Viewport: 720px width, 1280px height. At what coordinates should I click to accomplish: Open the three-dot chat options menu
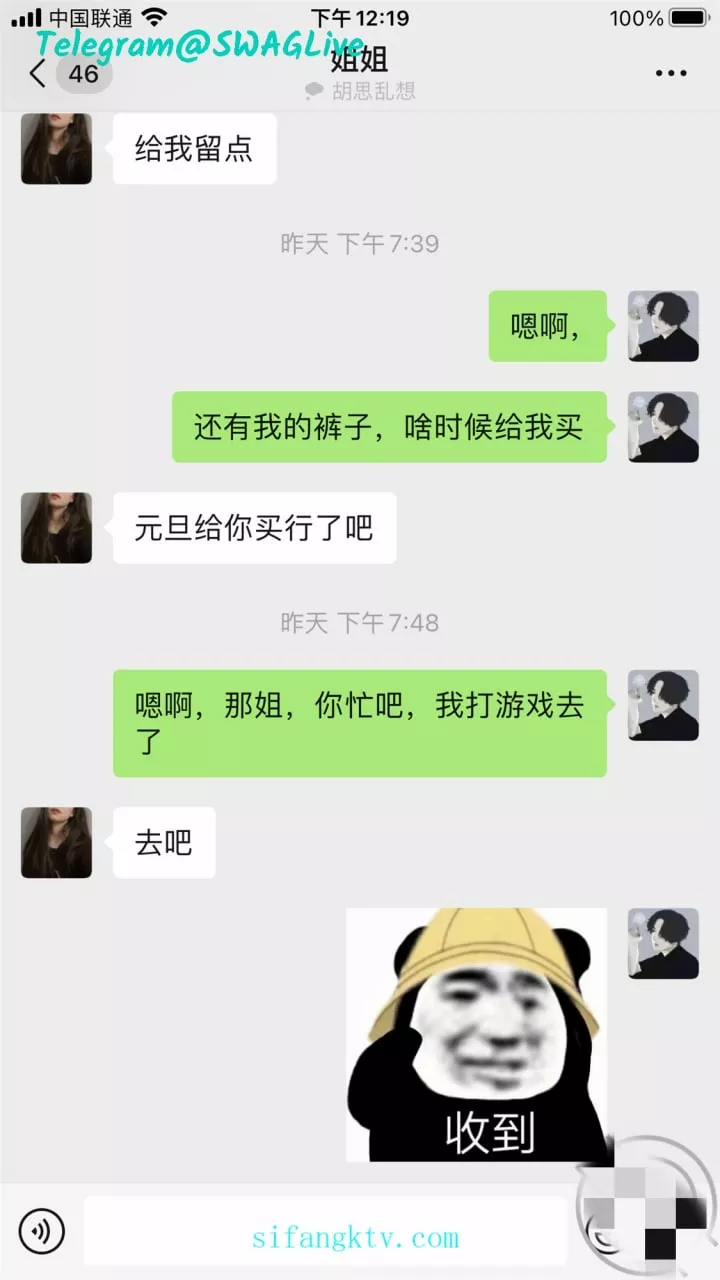670,73
